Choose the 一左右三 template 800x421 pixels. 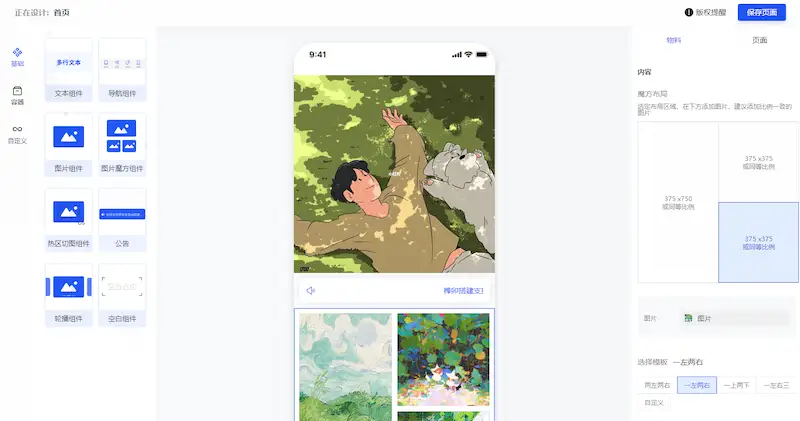[x=775, y=385]
